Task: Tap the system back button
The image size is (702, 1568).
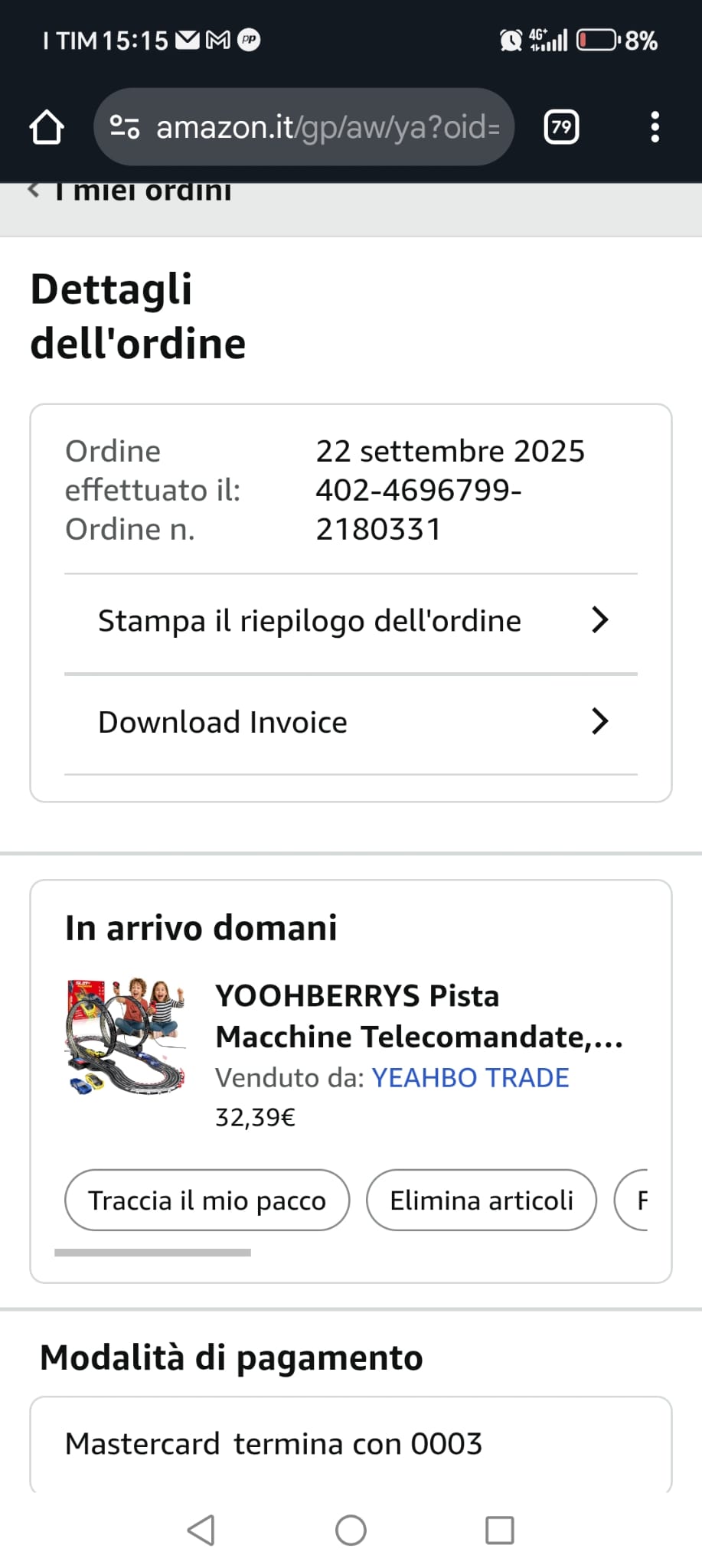Action: point(201,1530)
